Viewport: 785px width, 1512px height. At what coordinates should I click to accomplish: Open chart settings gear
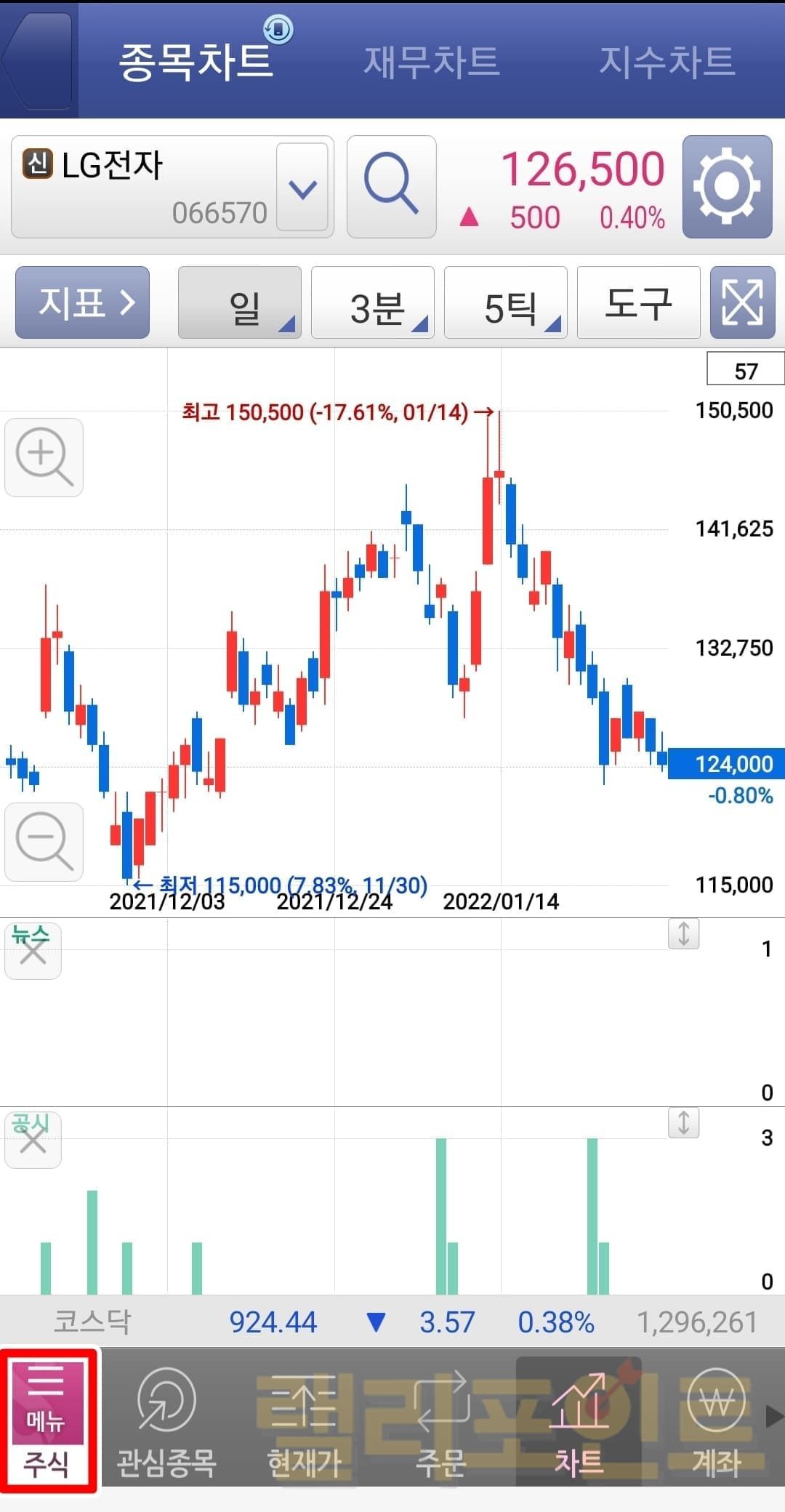coord(726,187)
